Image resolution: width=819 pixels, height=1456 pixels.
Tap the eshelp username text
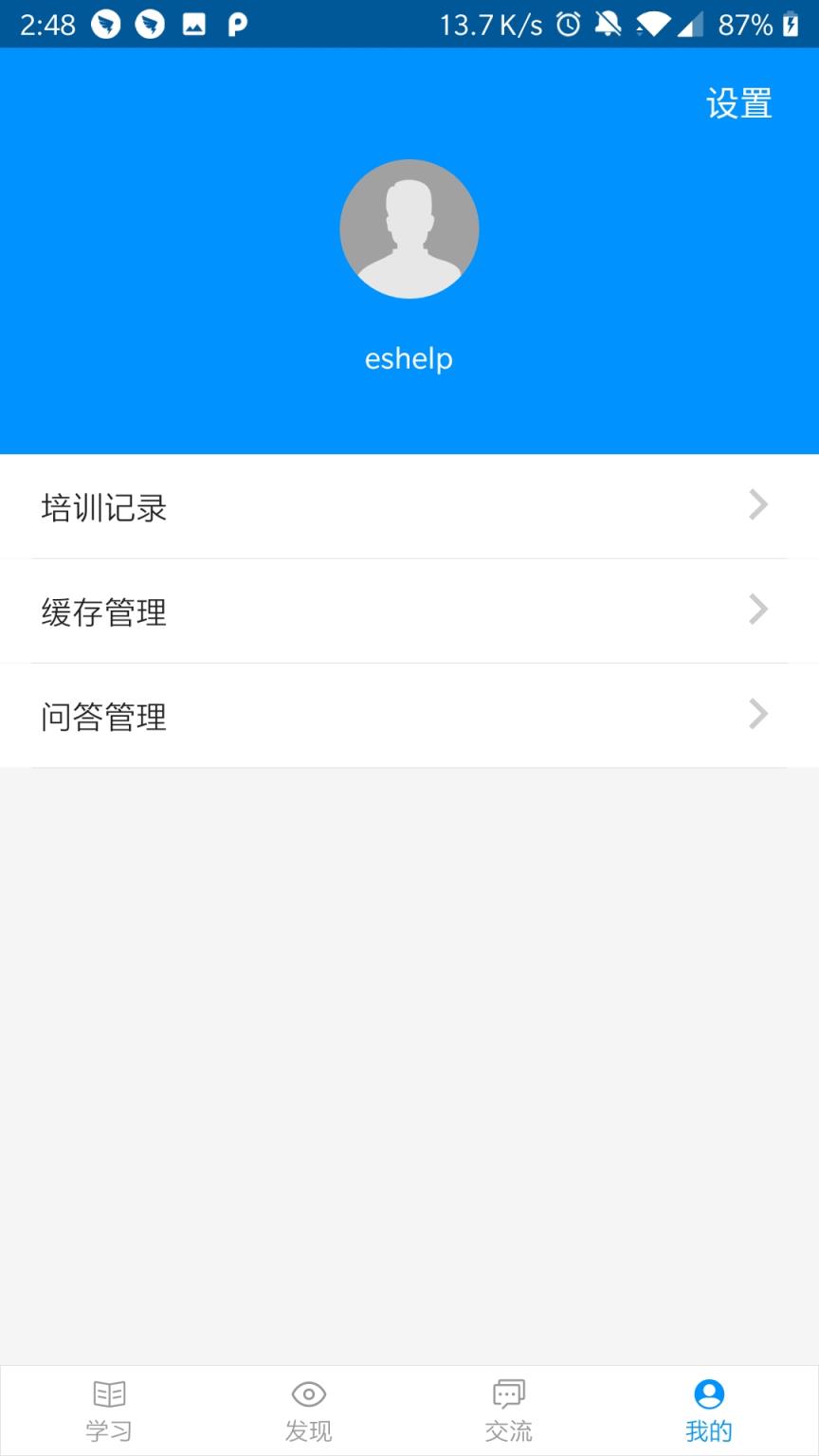pyautogui.click(x=409, y=358)
